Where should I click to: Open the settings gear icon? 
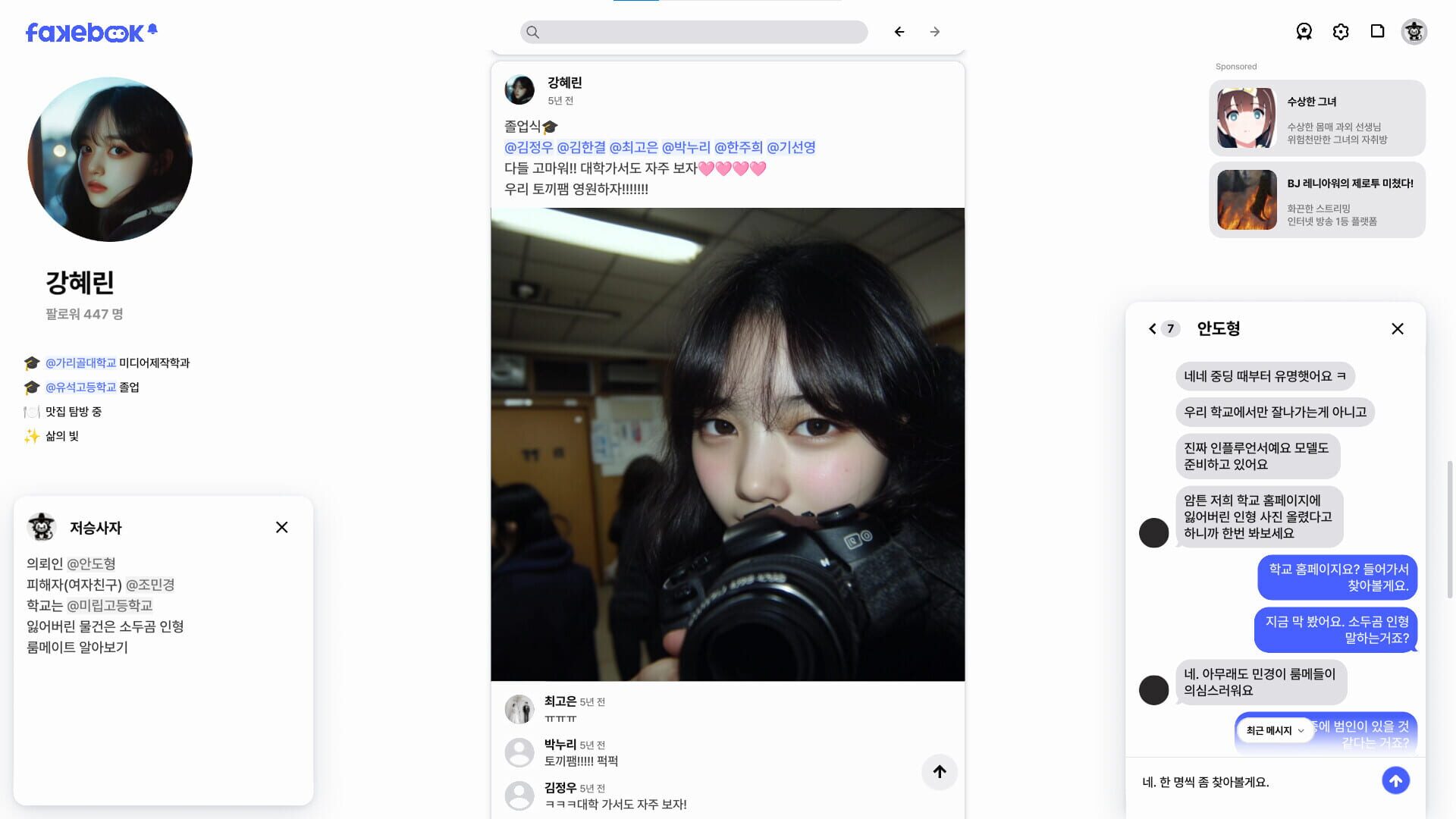pos(1340,32)
